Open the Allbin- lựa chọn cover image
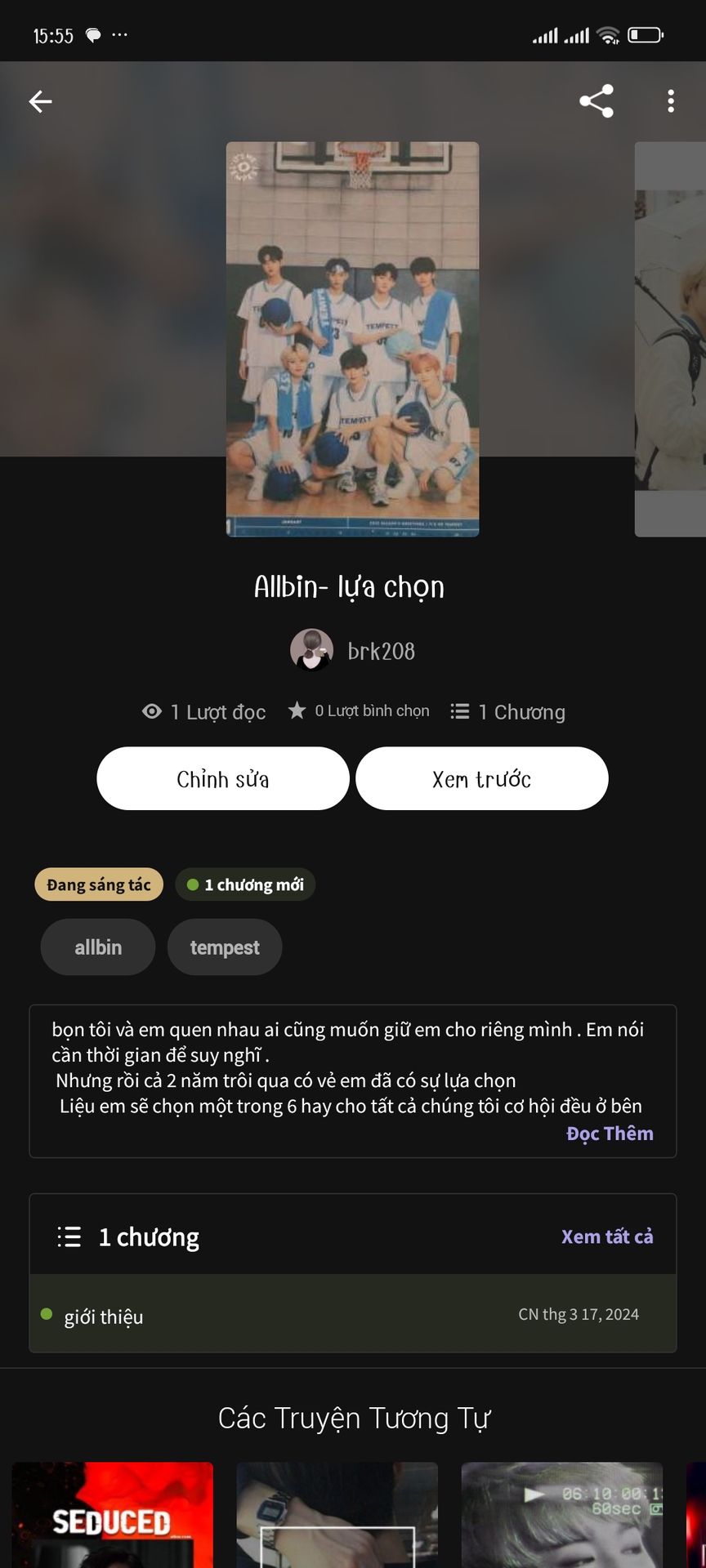The height and width of the screenshot is (1568, 706). pos(352,339)
